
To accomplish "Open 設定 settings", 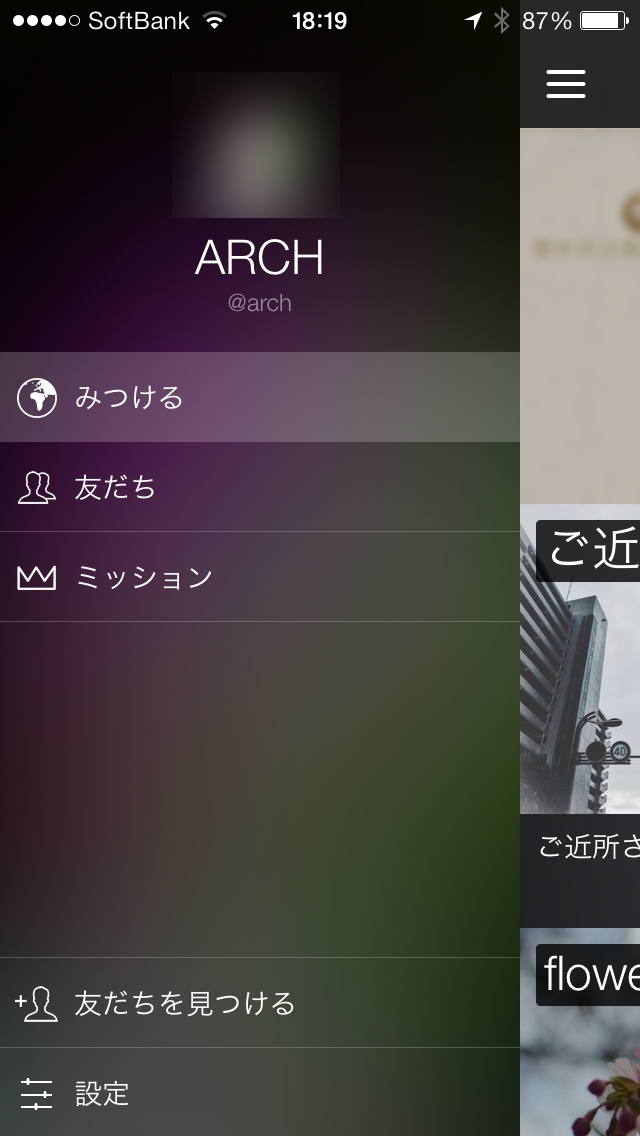I will 259,1093.
